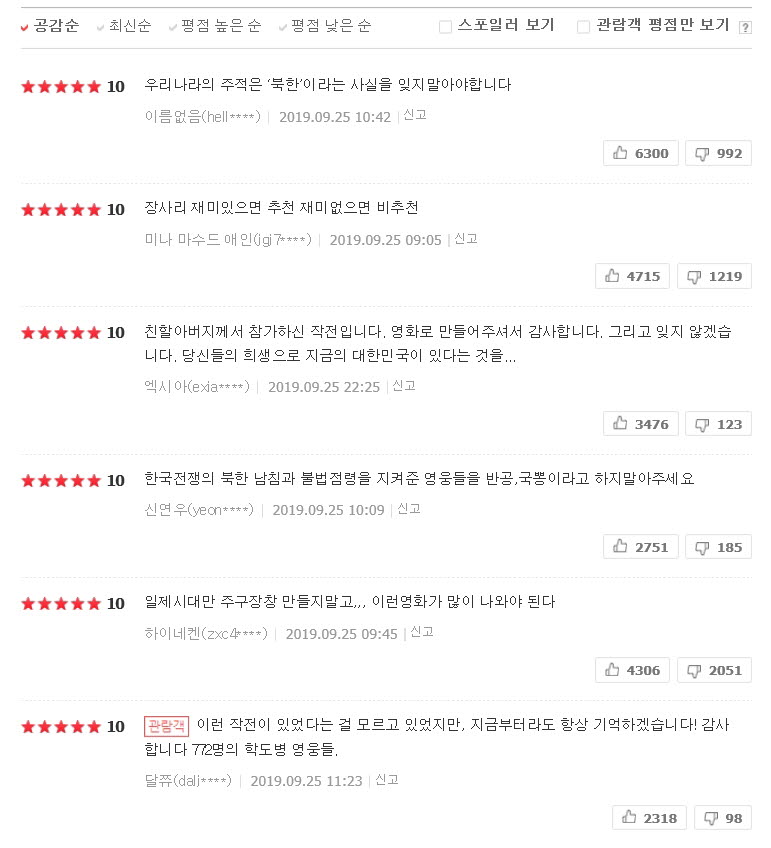771x848 pixels.
Task: Sort reviews by 최신순
Action: point(129,26)
